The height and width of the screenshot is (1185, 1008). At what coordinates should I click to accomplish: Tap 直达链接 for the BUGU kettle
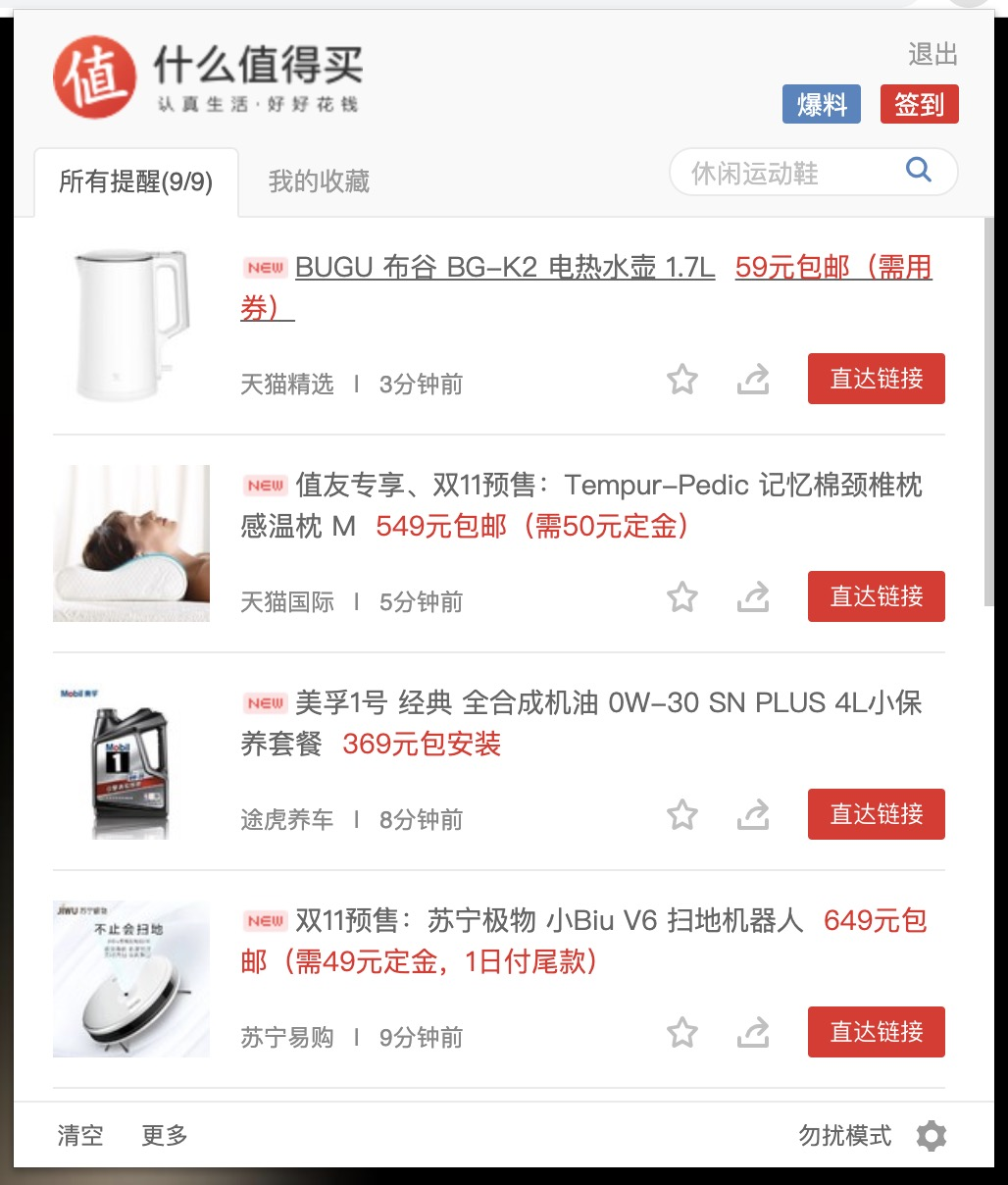point(876,379)
